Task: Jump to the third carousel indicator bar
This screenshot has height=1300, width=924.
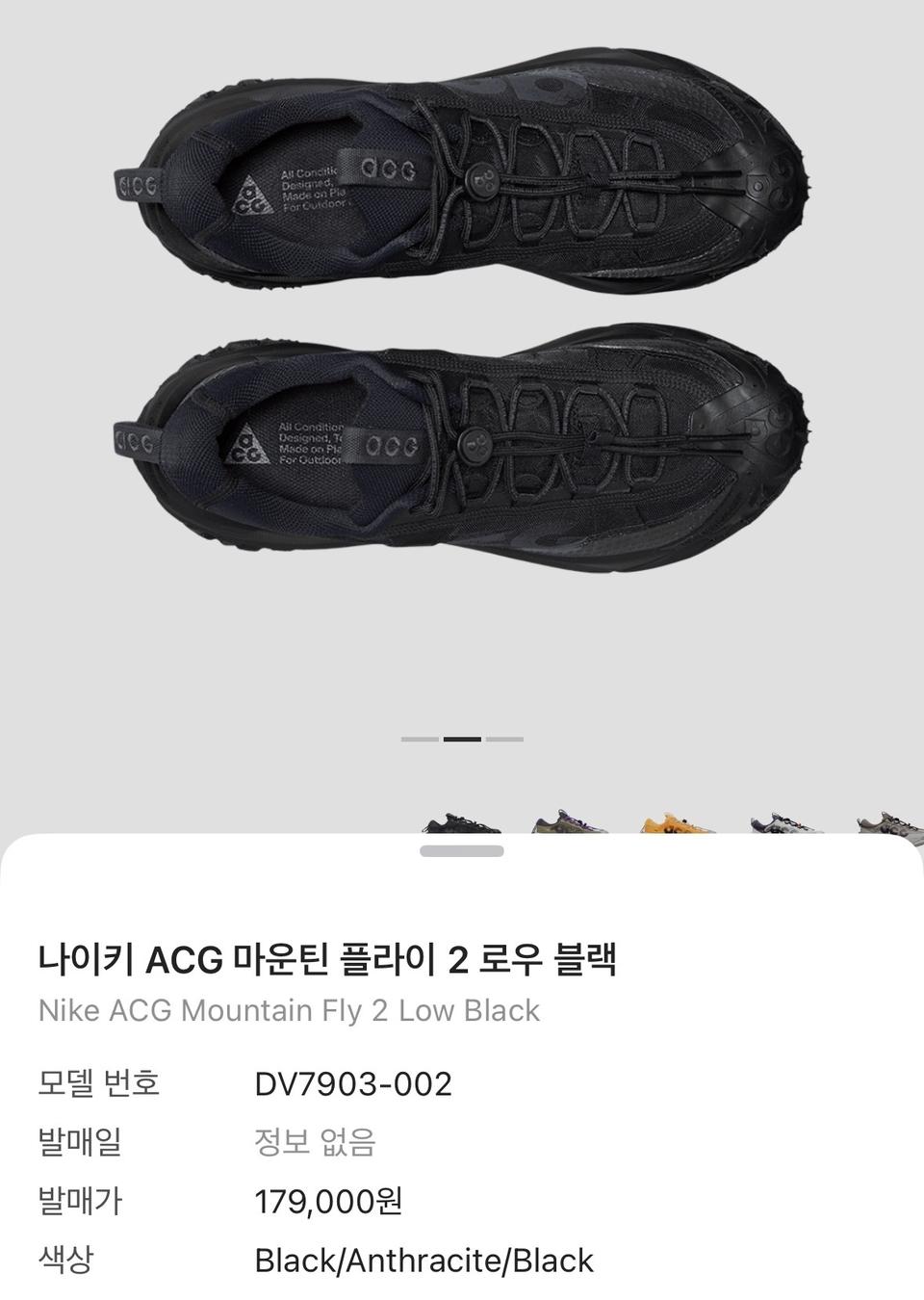Action: (504, 737)
